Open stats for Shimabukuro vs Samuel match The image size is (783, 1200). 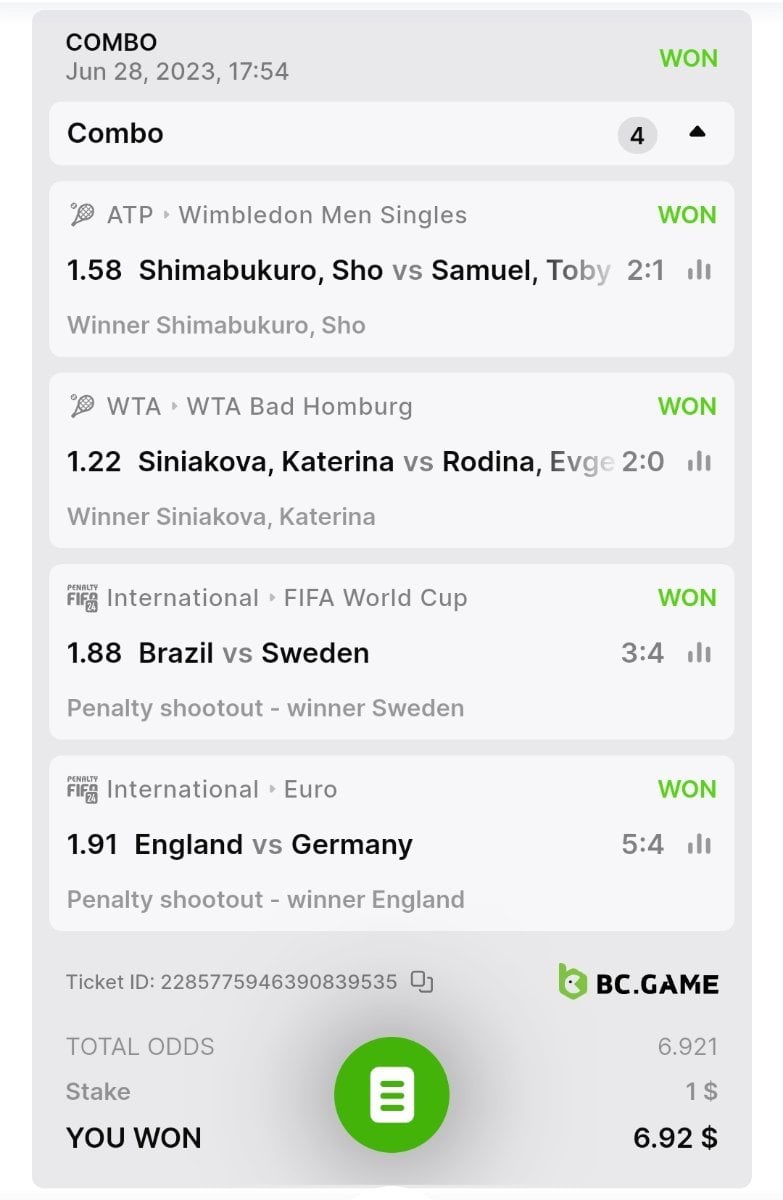point(699,270)
